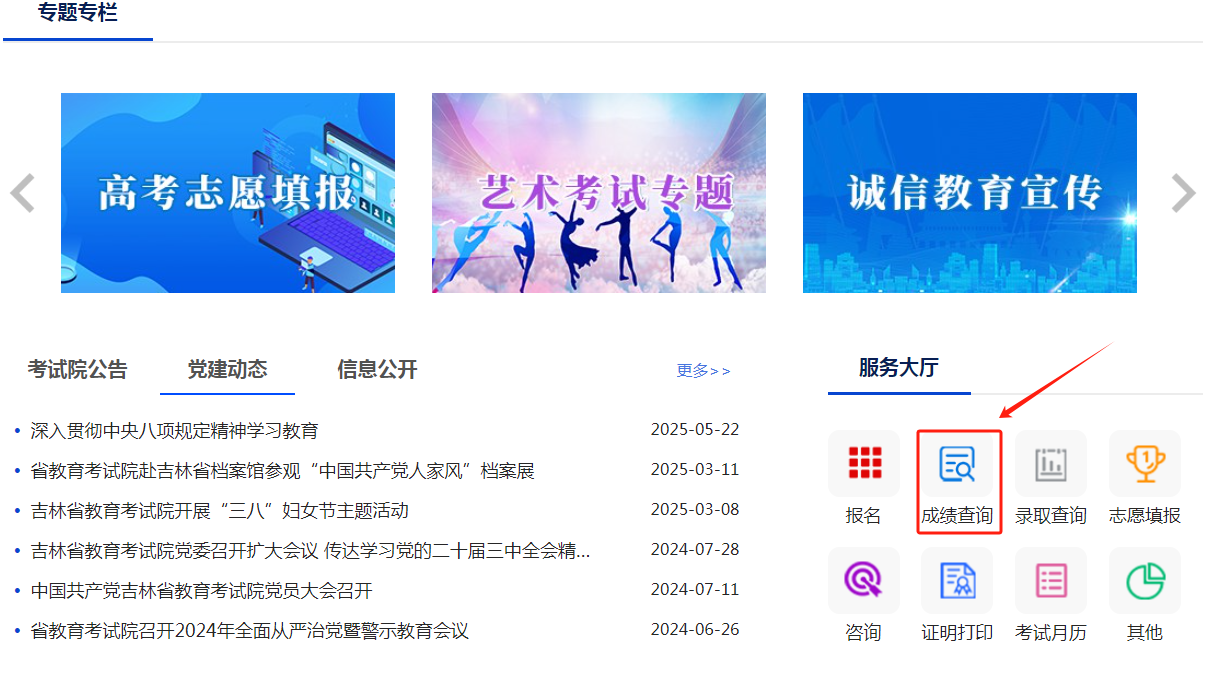Select the 党建动态 tab

(227, 369)
